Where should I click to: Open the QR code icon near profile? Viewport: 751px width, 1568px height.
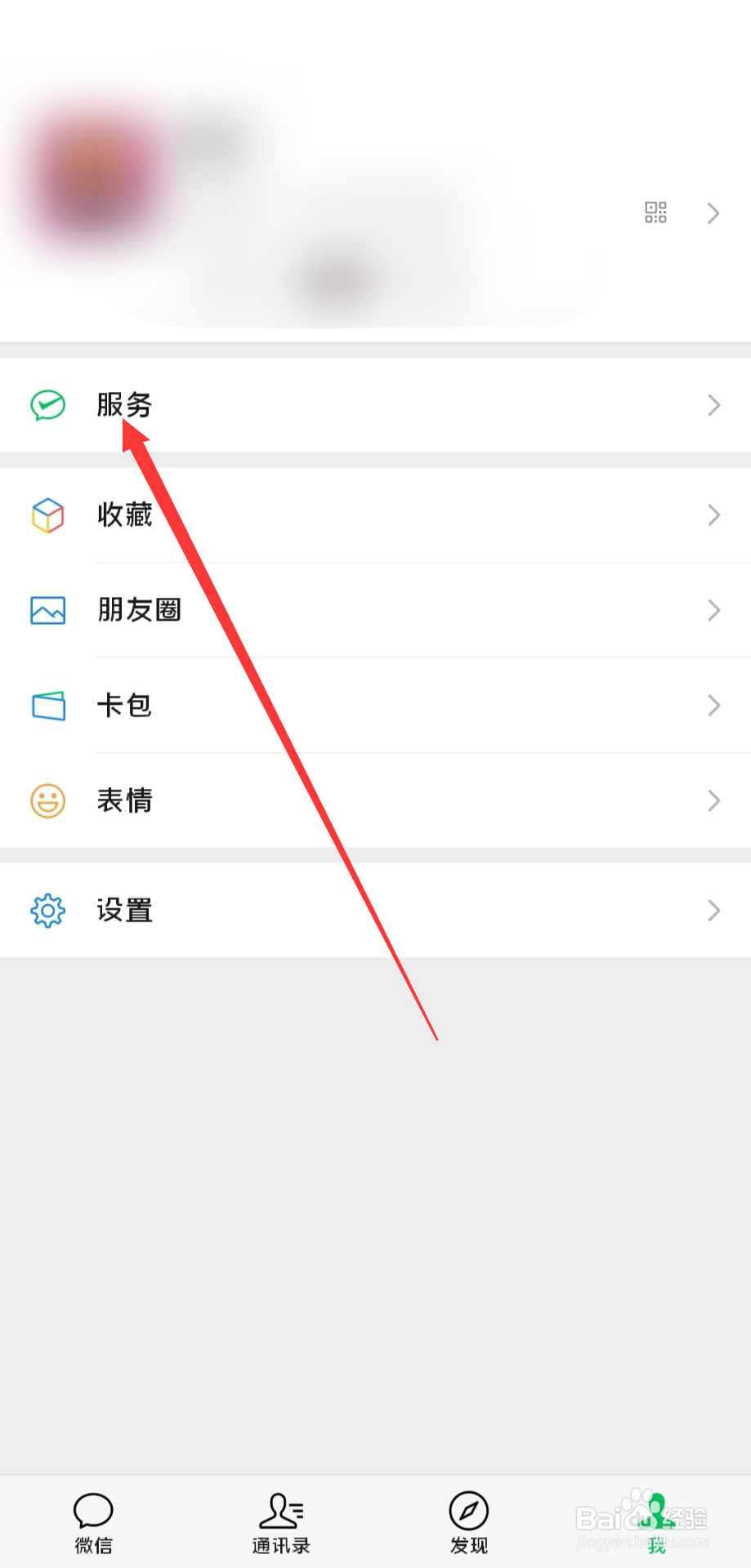[655, 213]
